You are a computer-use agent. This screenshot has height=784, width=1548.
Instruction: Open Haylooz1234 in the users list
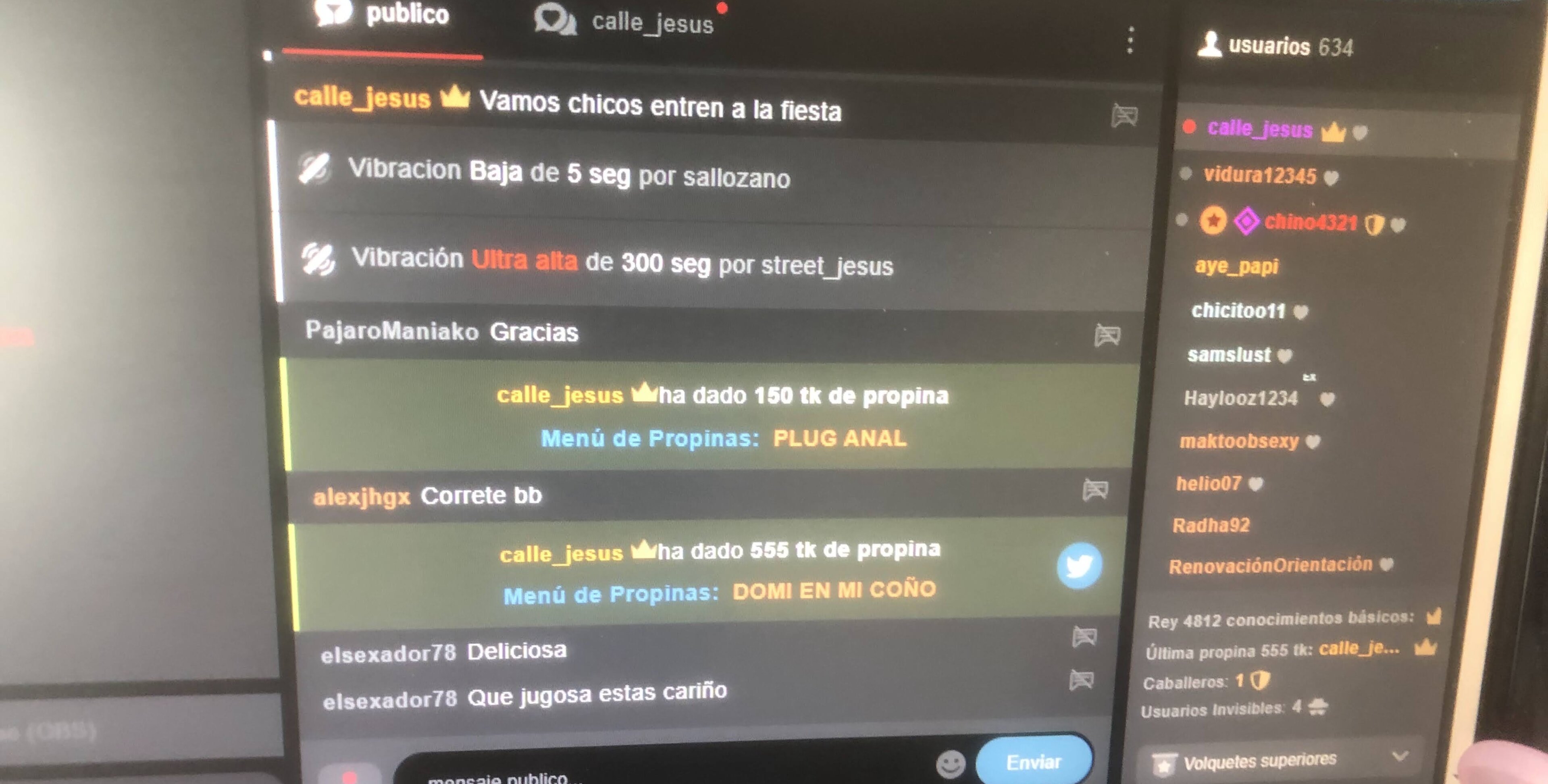[x=1240, y=398]
